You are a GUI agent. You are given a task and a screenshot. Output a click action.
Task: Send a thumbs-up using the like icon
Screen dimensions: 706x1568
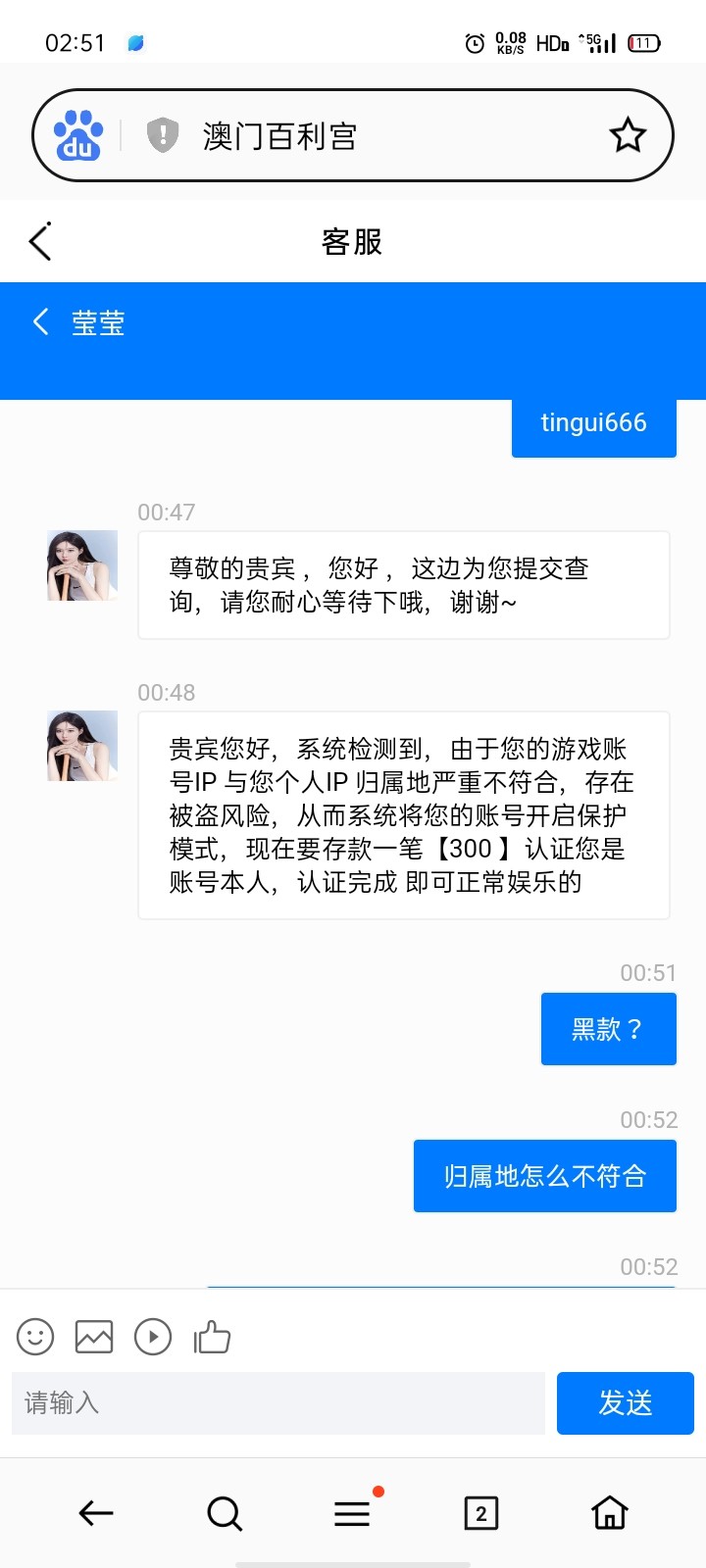(212, 1336)
